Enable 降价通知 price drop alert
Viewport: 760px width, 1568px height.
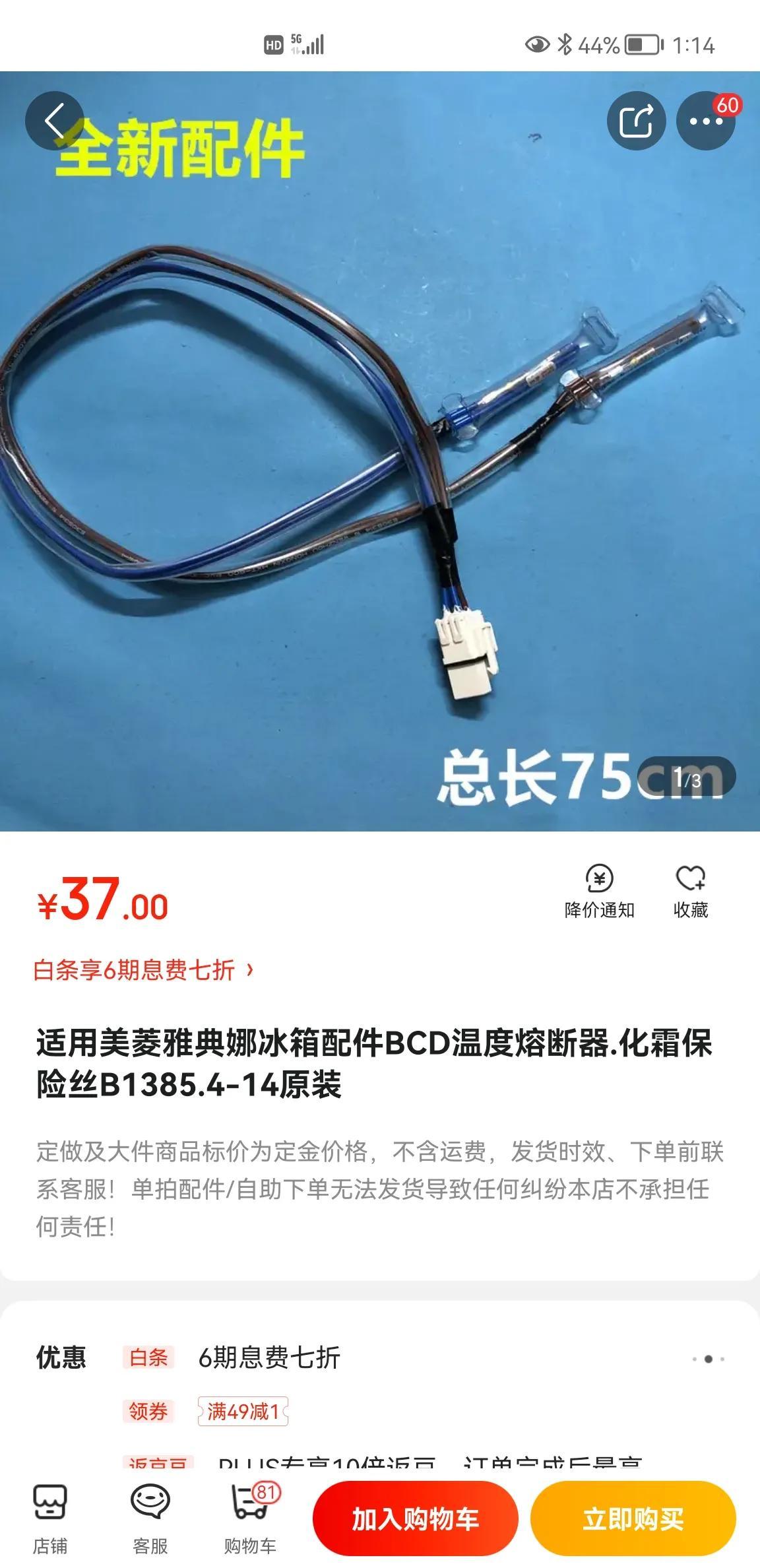point(599,892)
